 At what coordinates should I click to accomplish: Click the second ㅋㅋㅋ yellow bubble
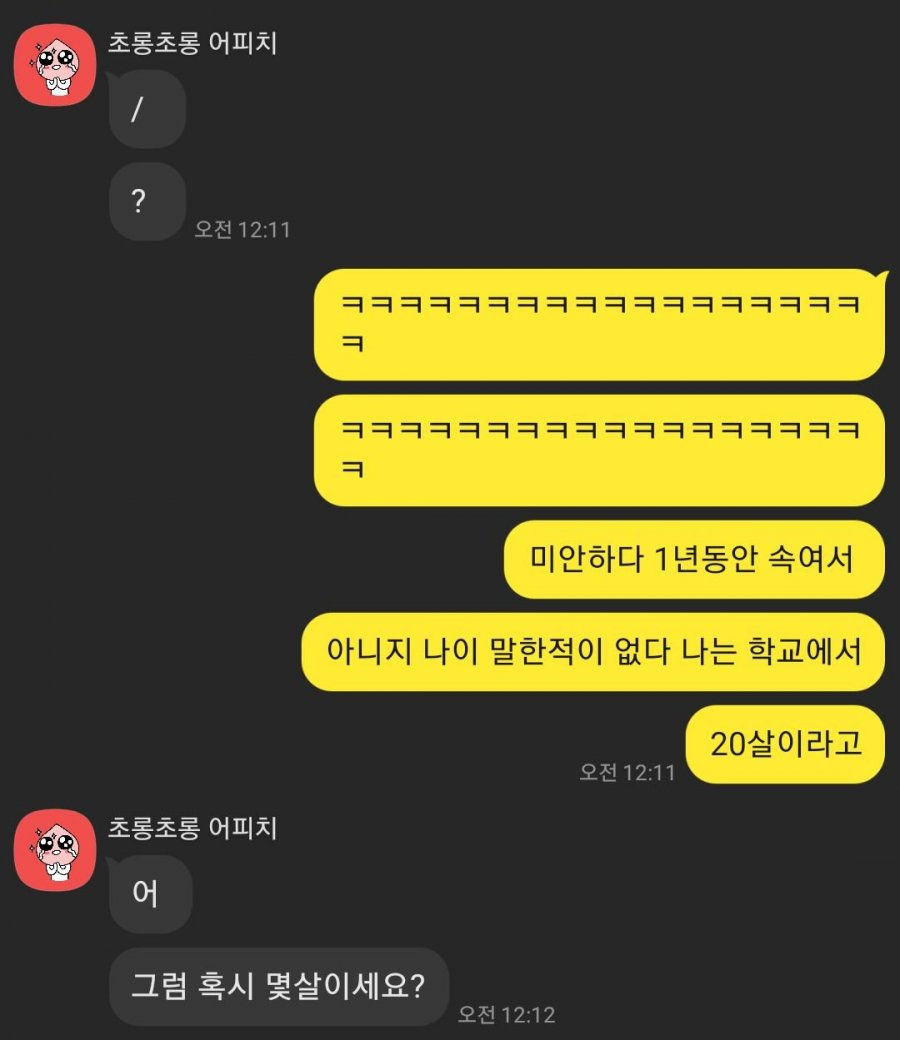coord(600,448)
